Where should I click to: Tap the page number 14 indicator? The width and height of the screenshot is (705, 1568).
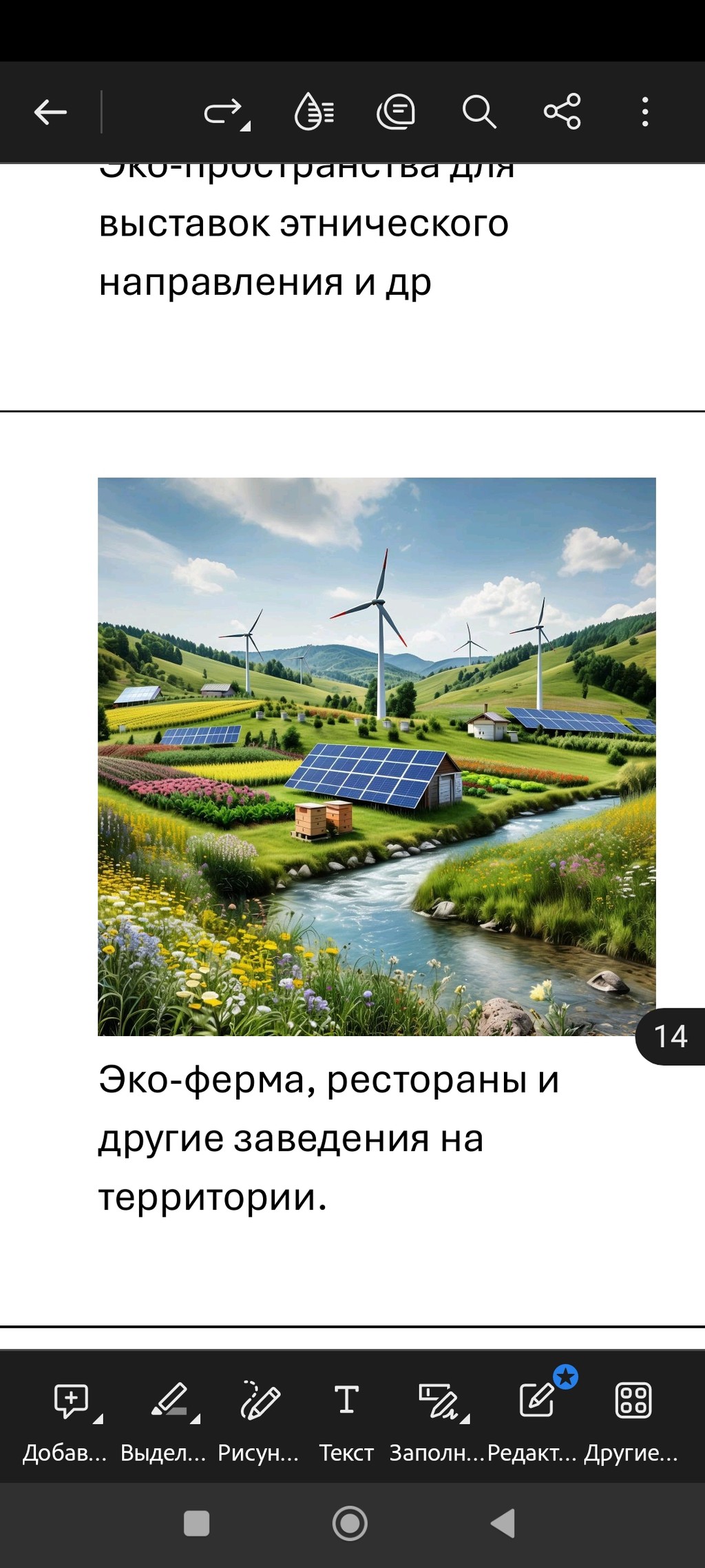(x=671, y=1037)
